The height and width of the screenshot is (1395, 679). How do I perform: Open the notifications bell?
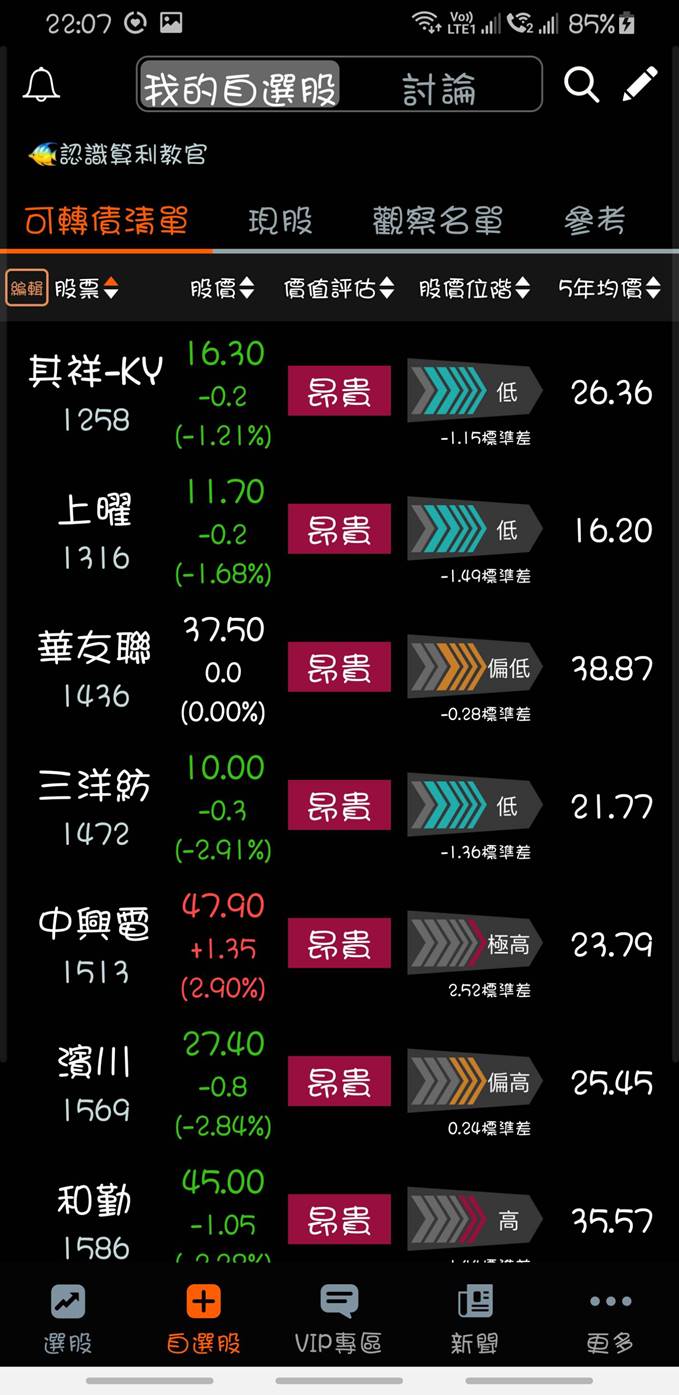click(41, 86)
